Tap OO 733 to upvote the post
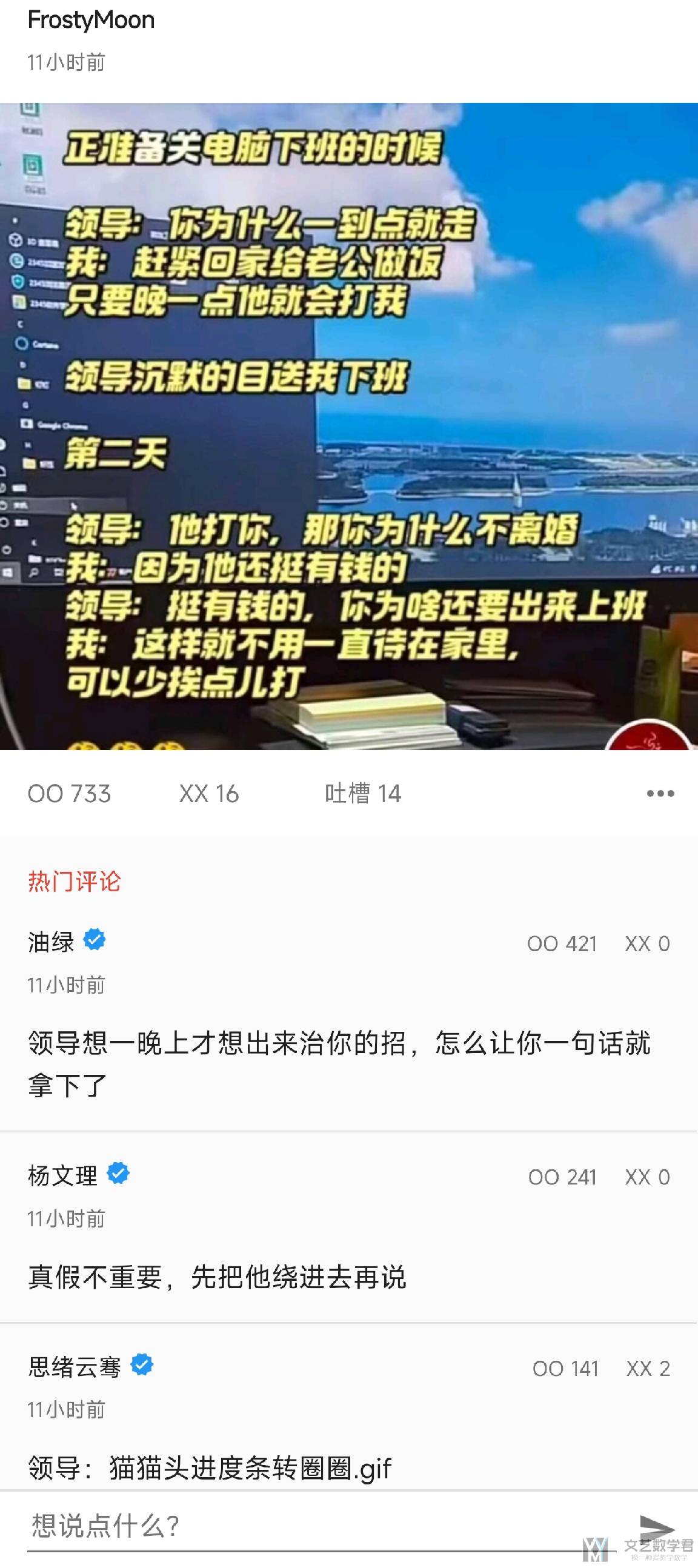The width and height of the screenshot is (698, 1568). pyautogui.click(x=69, y=794)
